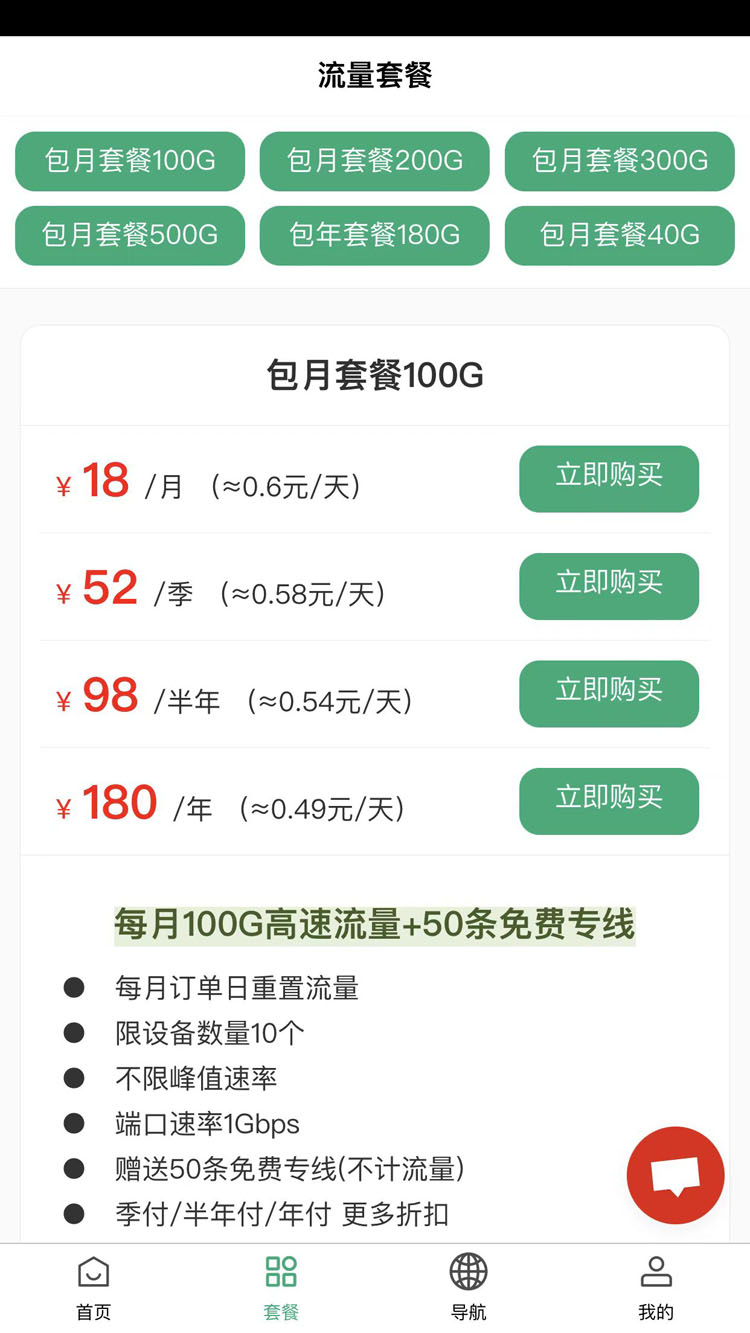Tap 立即购买 for the ¥52 quarterly plan
Viewport: 750px width, 1333px height.
pyautogui.click(x=608, y=586)
